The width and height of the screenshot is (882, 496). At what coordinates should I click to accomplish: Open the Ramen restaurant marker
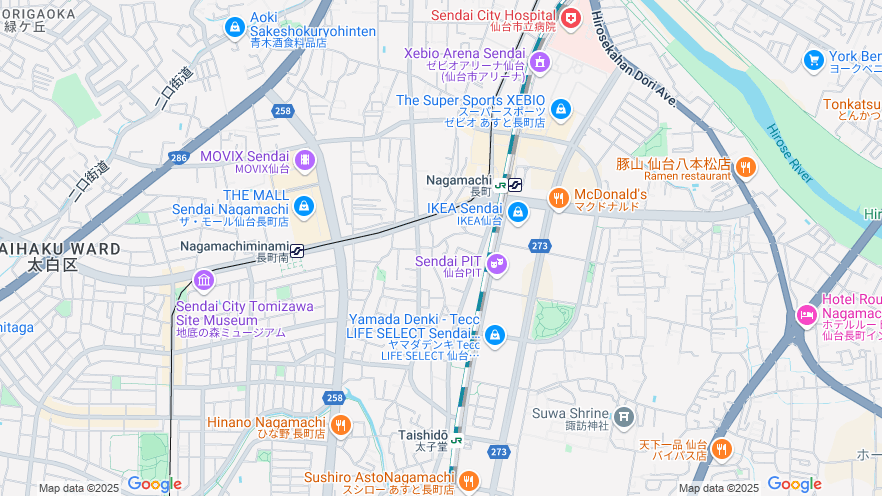(745, 167)
